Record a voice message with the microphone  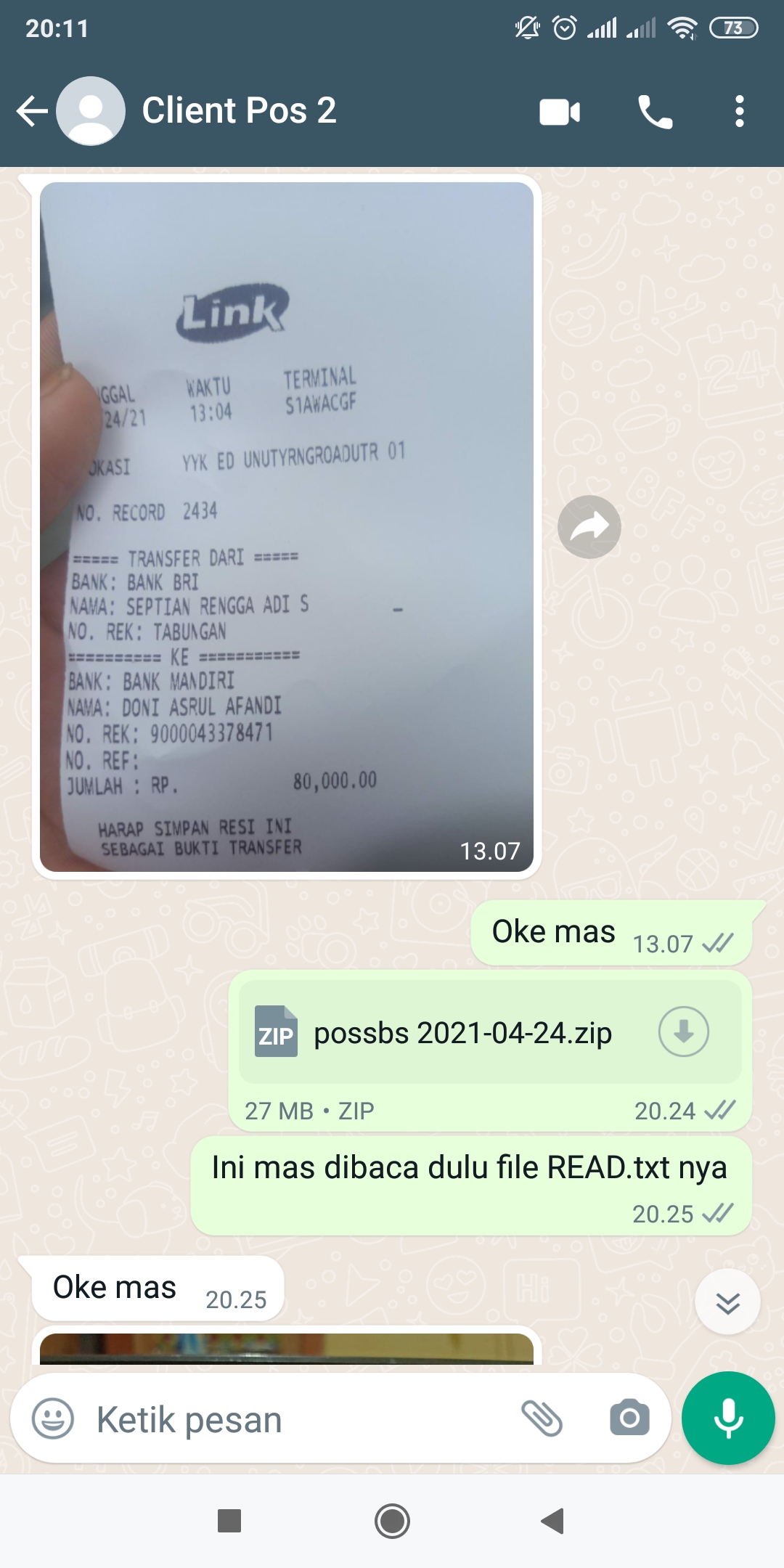(x=728, y=1418)
